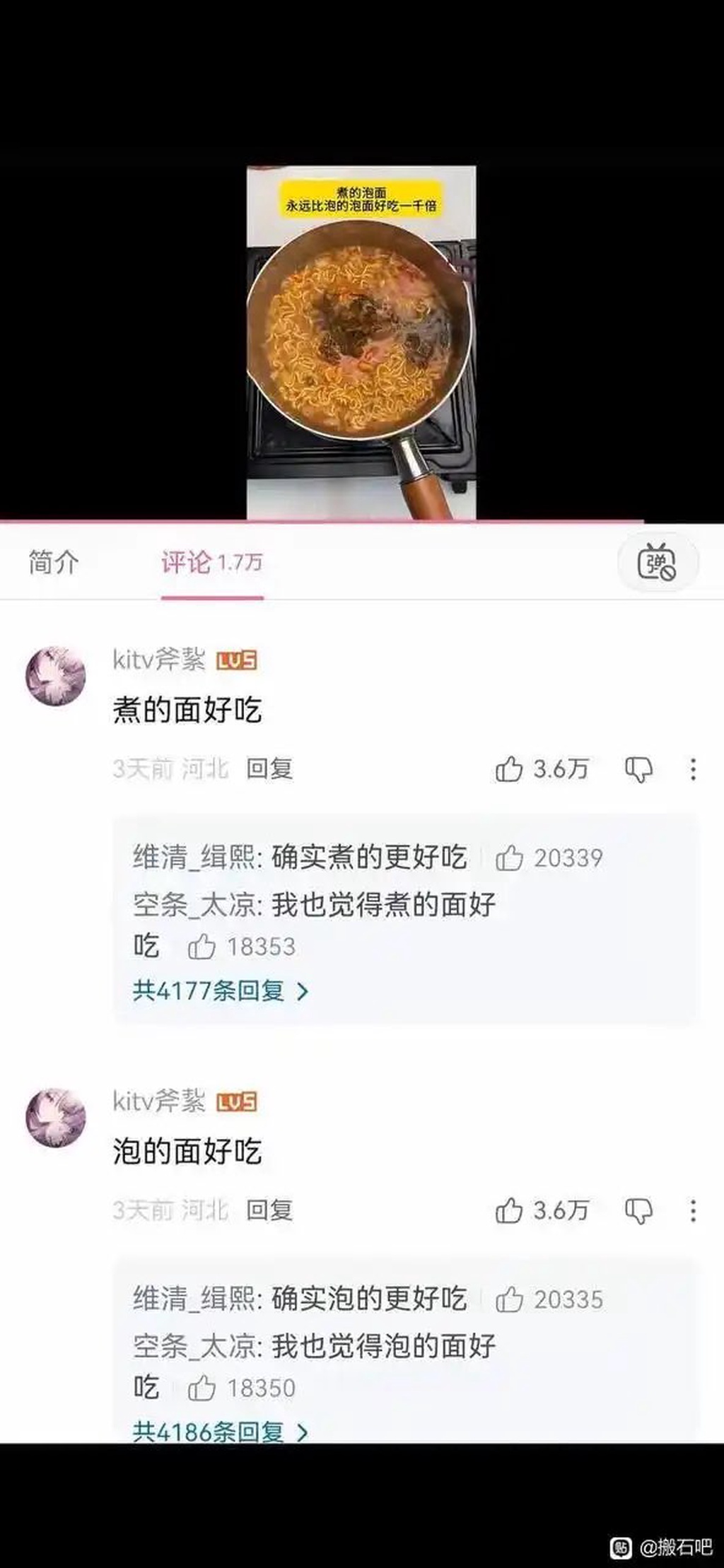Screen dimensions: 724x1568
Task: Tap the noodle video player
Action: click(x=361, y=343)
